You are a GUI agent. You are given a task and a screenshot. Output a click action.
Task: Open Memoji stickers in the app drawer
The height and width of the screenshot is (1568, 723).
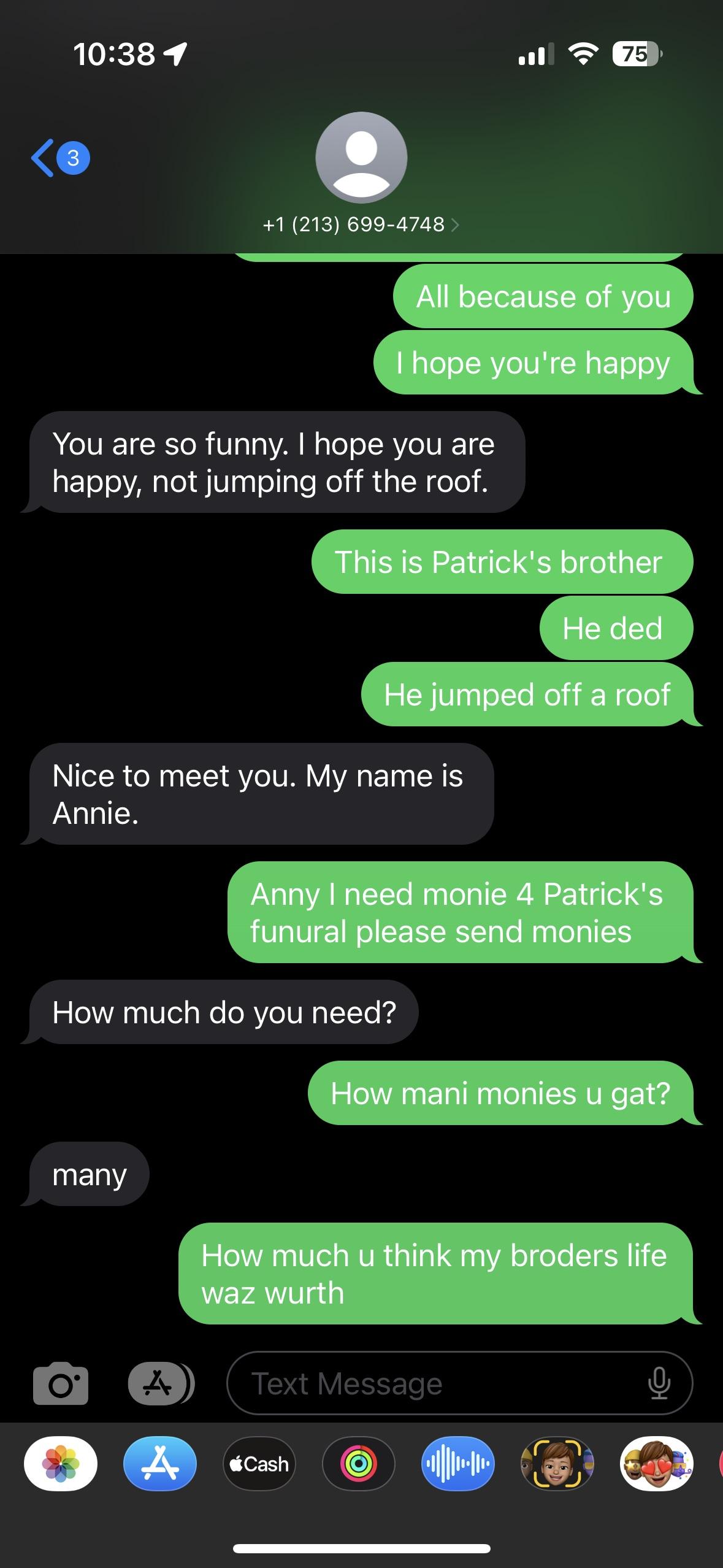[x=656, y=1464]
